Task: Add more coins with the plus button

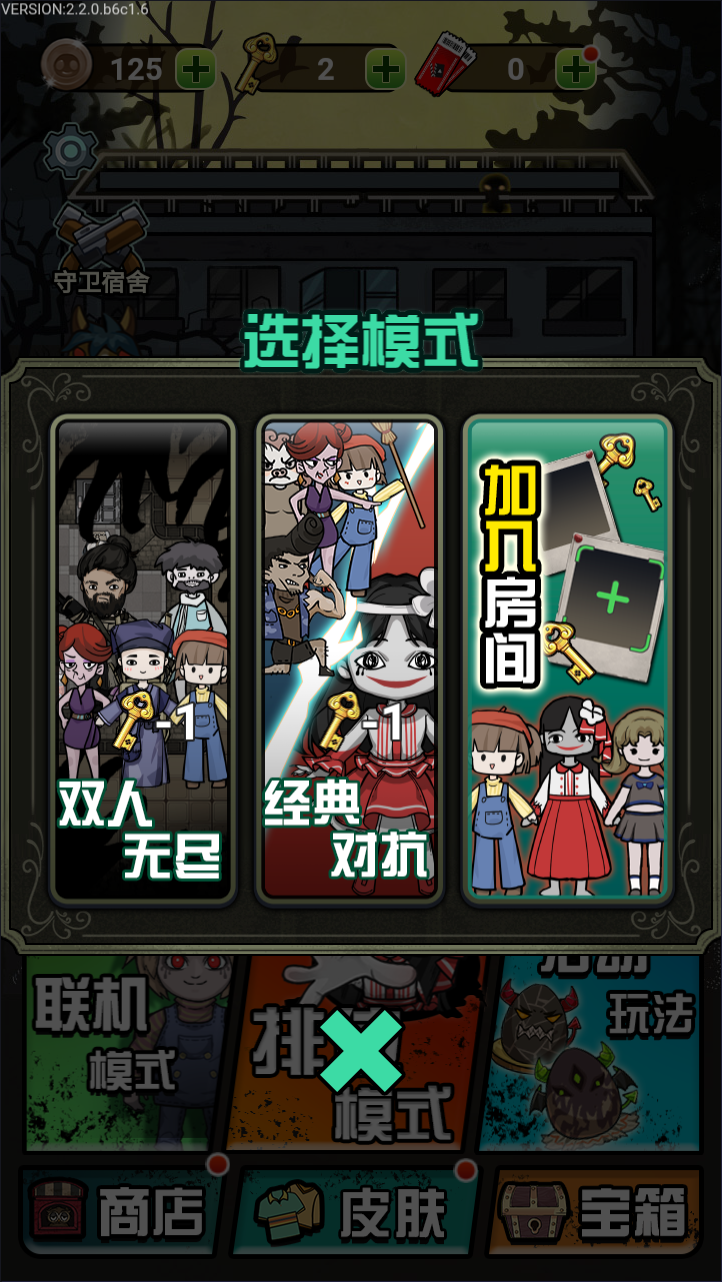Action: pyautogui.click(x=195, y=69)
